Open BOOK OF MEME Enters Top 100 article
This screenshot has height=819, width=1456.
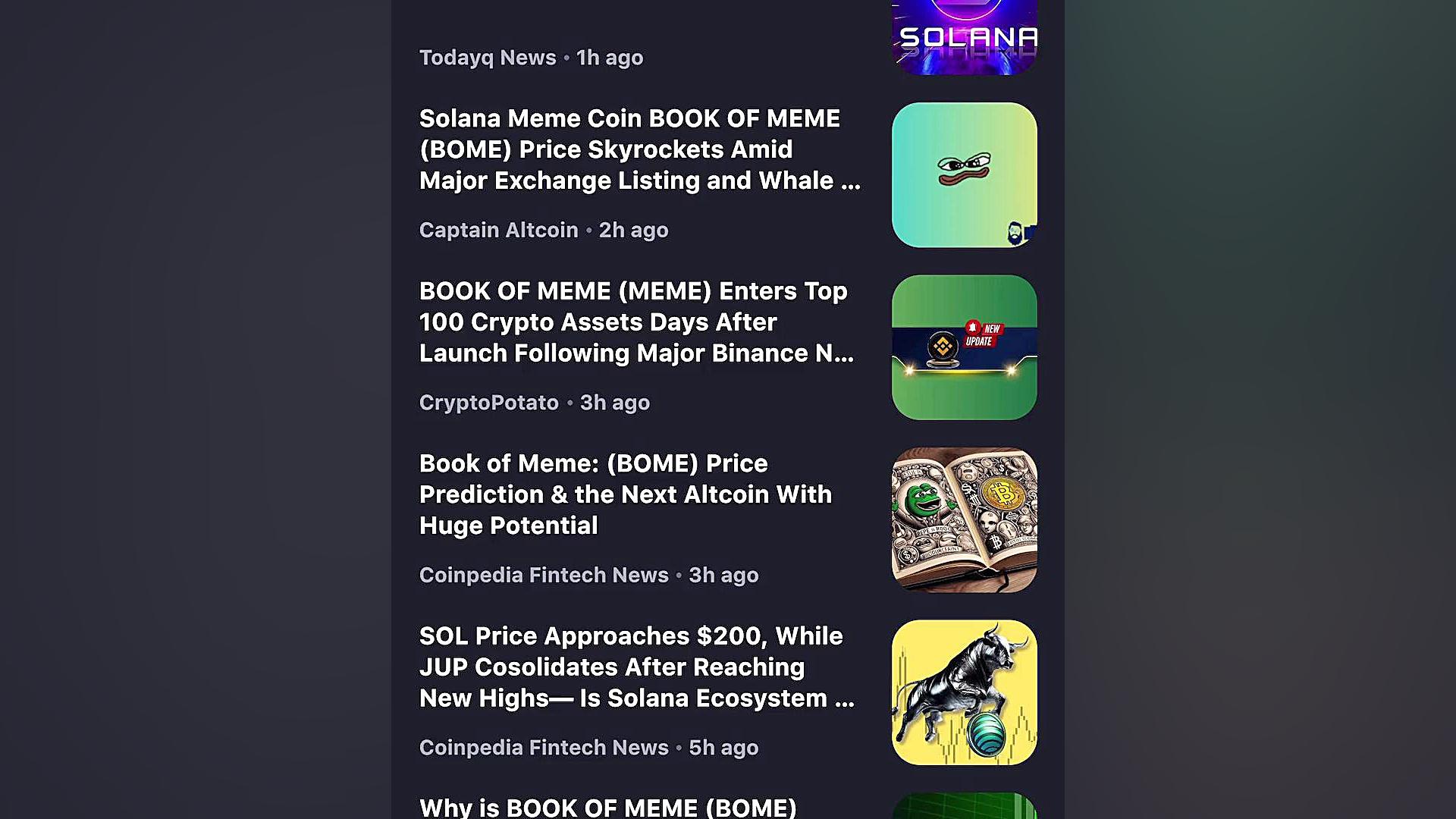click(635, 322)
